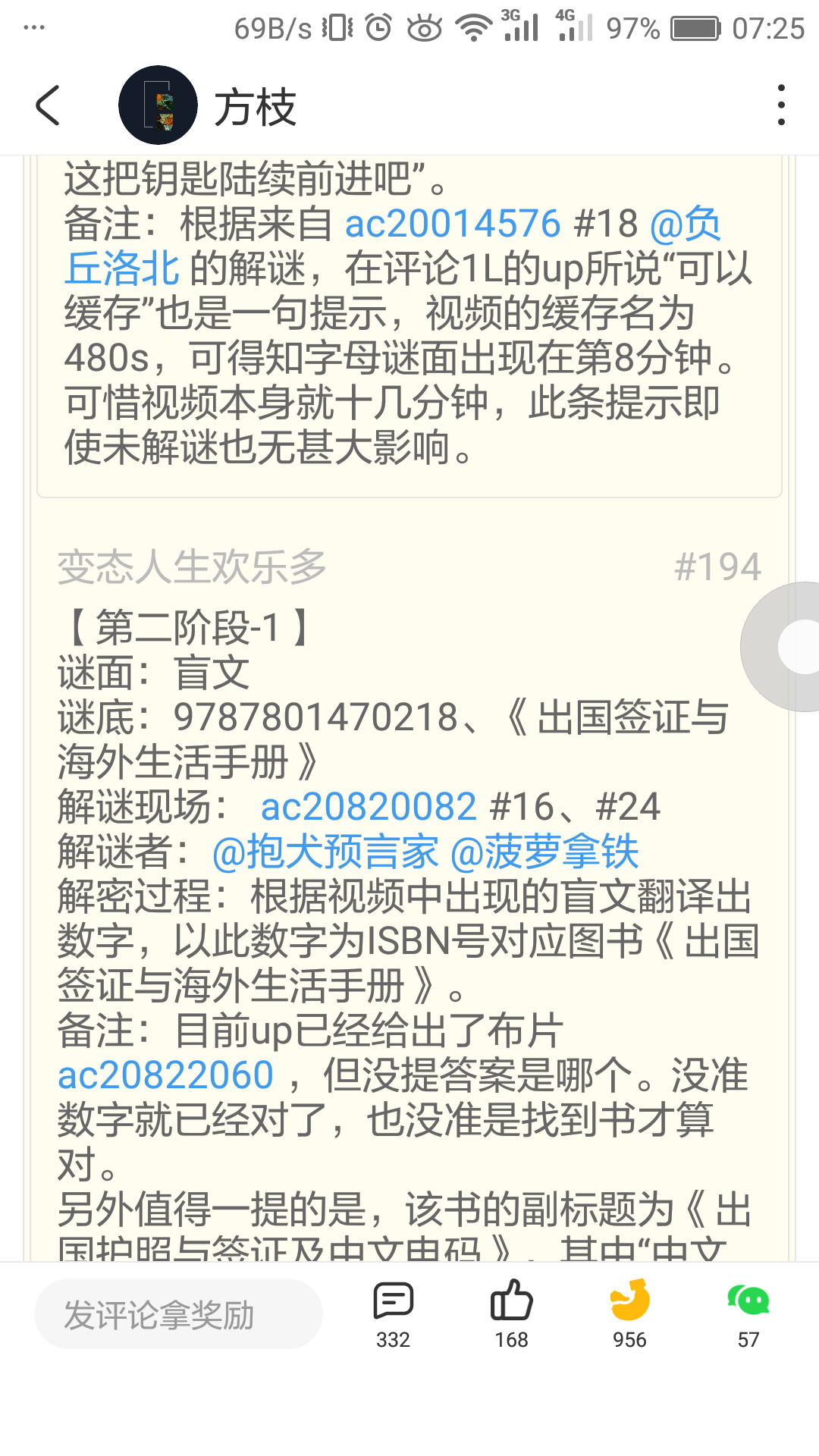Like this post with thumbs up
This screenshot has height=1456, width=819.
pyautogui.click(x=511, y=1313)
